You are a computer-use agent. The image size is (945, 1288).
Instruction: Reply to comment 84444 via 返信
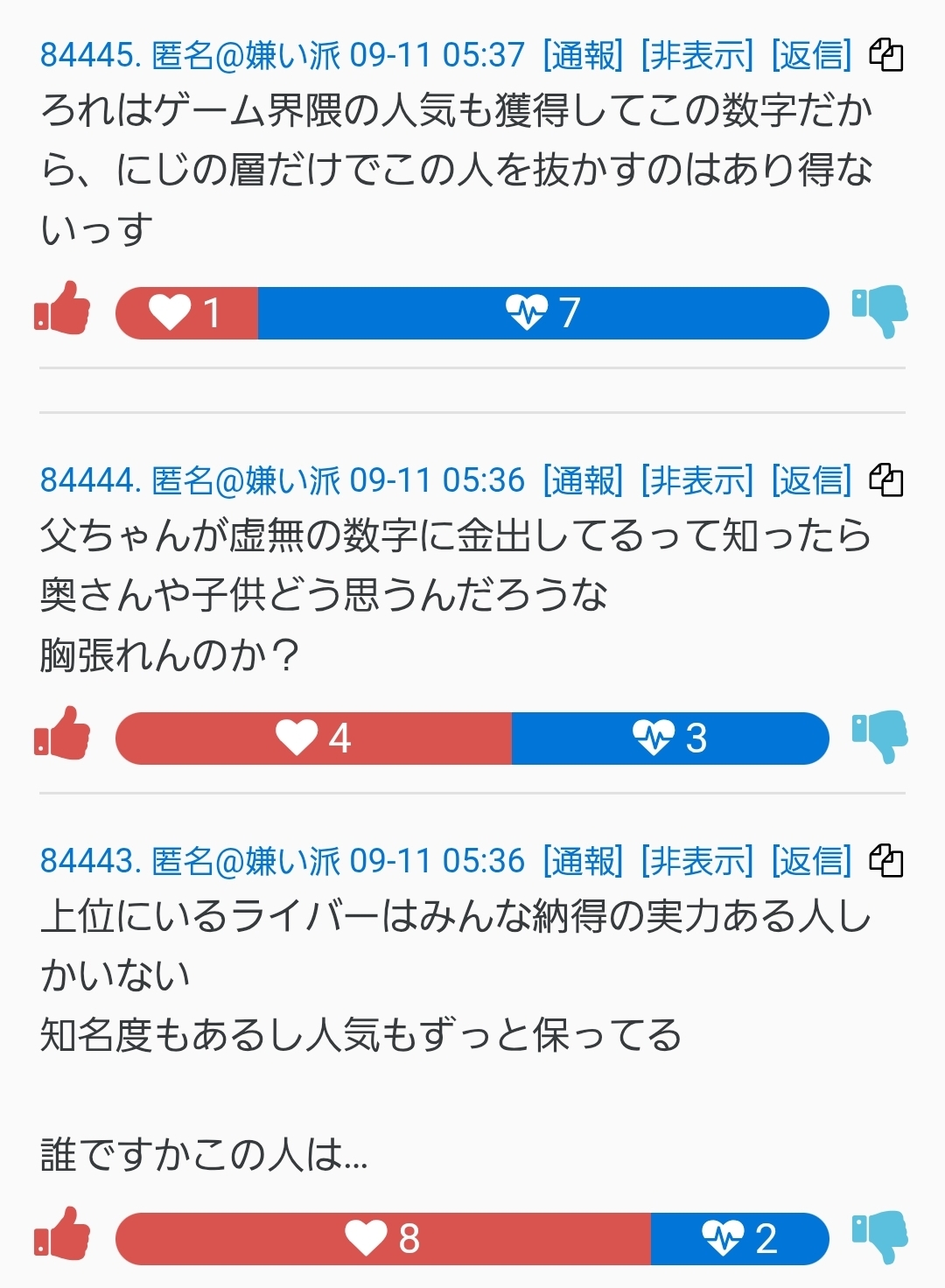click(811, 480)
